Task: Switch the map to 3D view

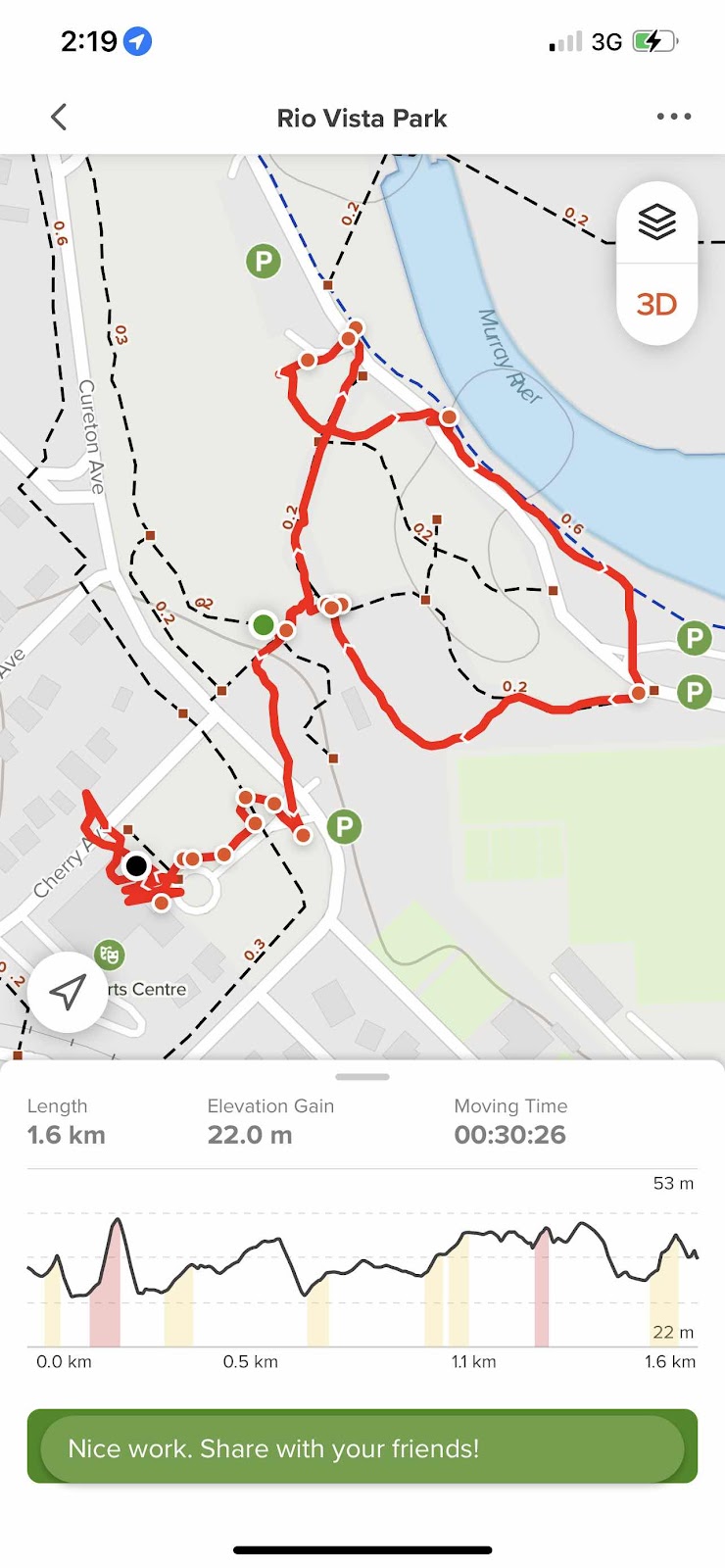Action: point(656,304)
